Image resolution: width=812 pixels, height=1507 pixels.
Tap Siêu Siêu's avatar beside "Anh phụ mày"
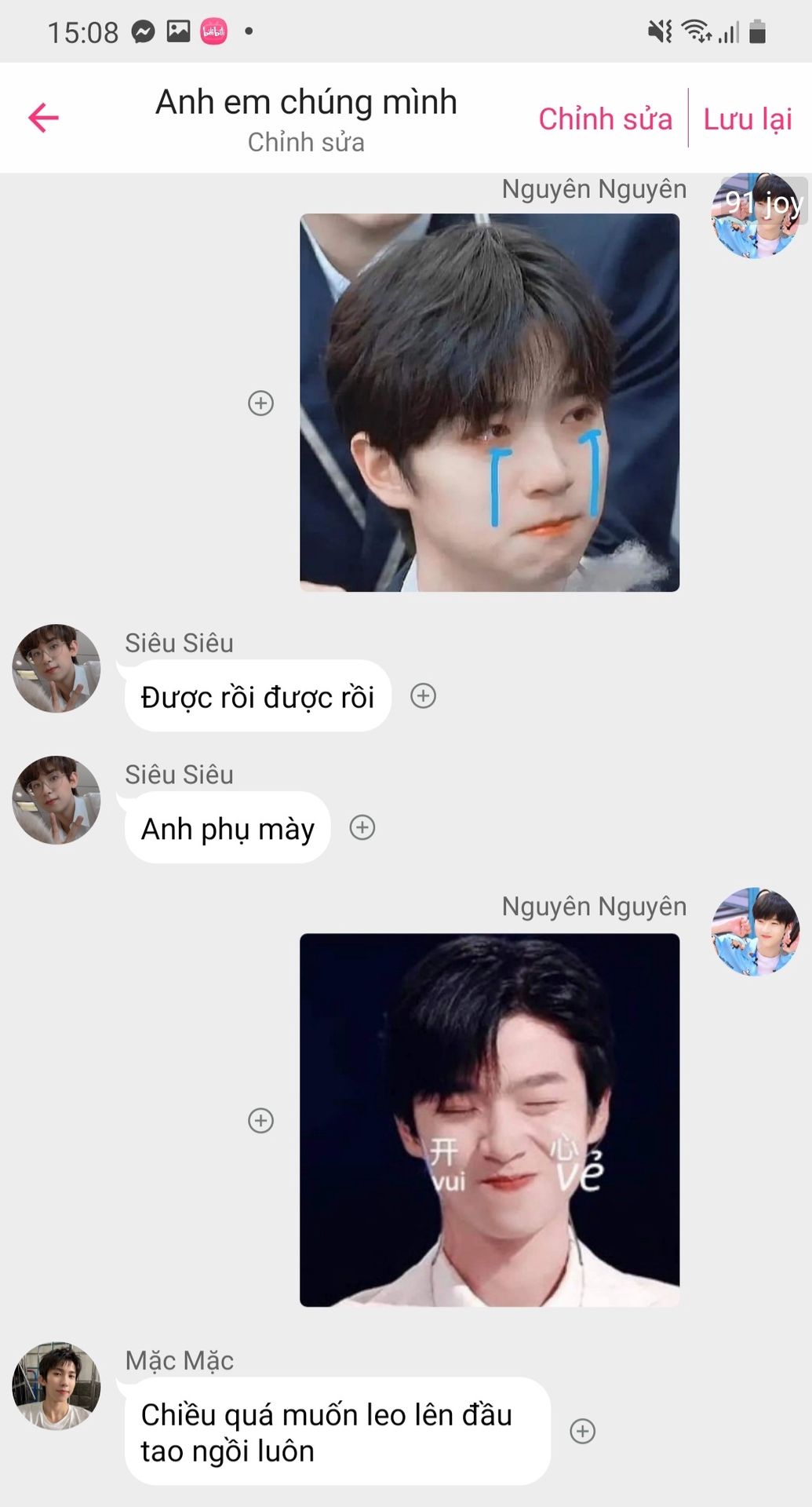tap(56, 800)
